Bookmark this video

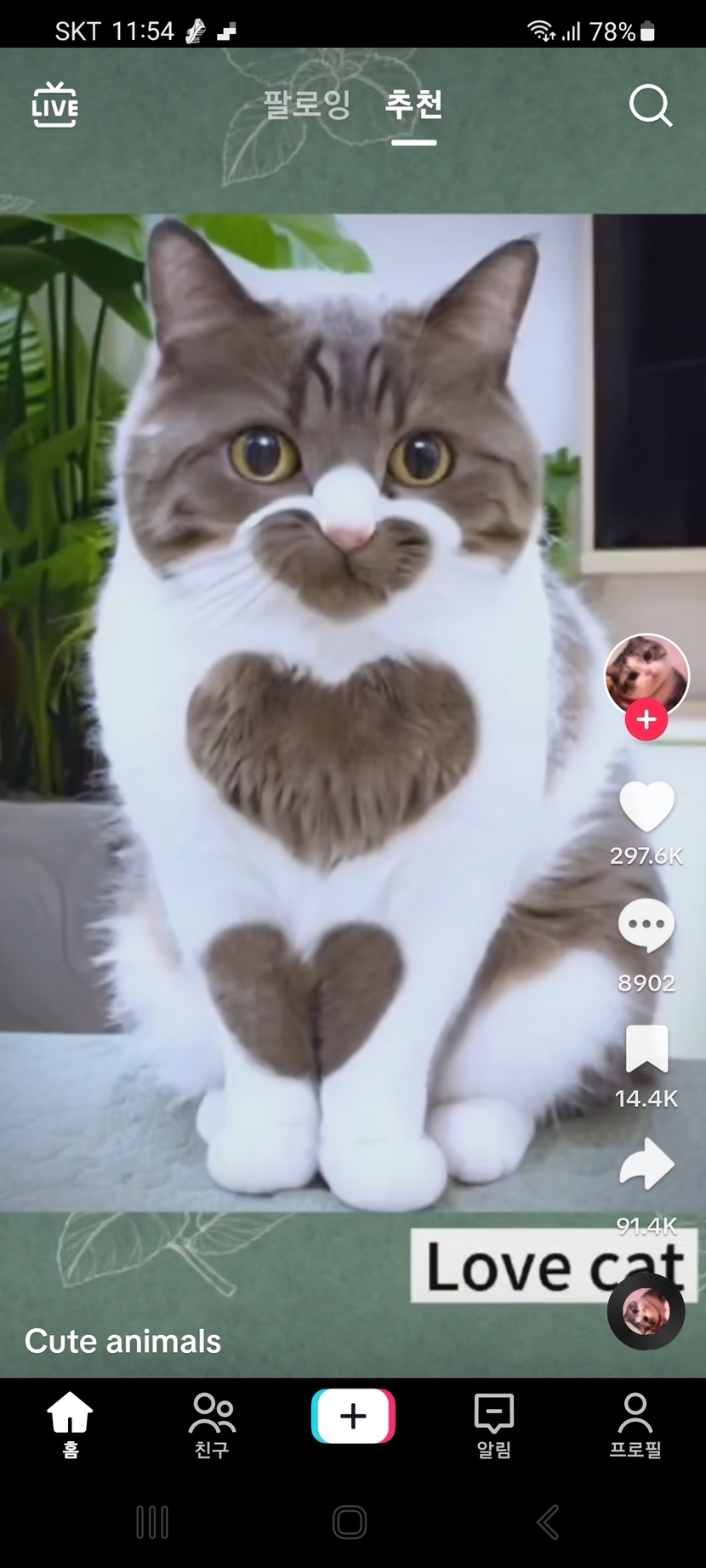click(646, 1049)
